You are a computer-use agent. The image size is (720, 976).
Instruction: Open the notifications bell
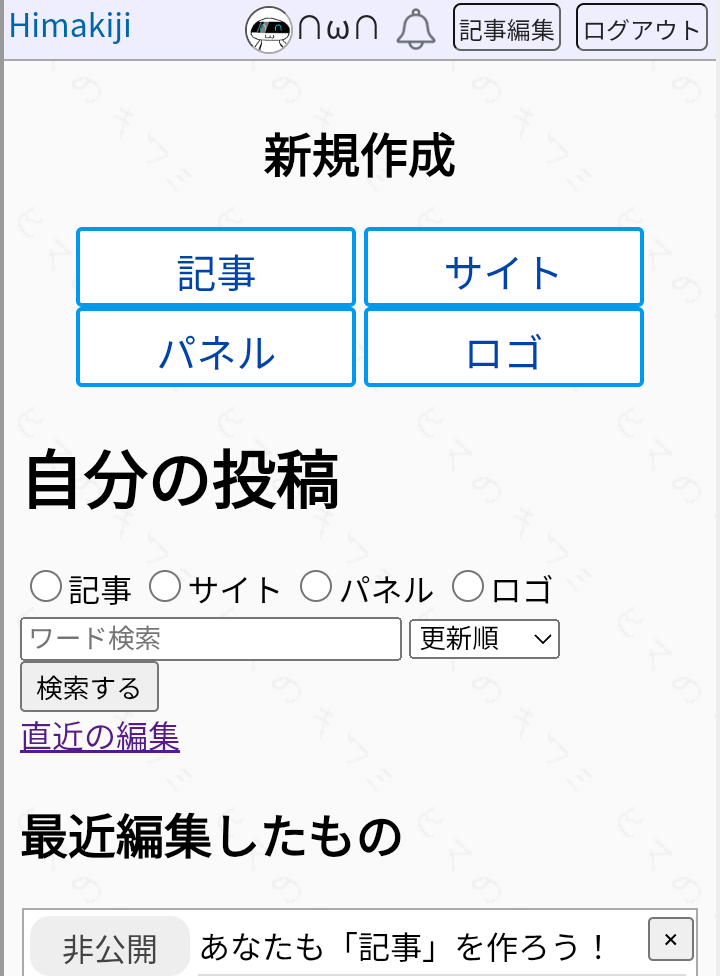coord(416,30)
